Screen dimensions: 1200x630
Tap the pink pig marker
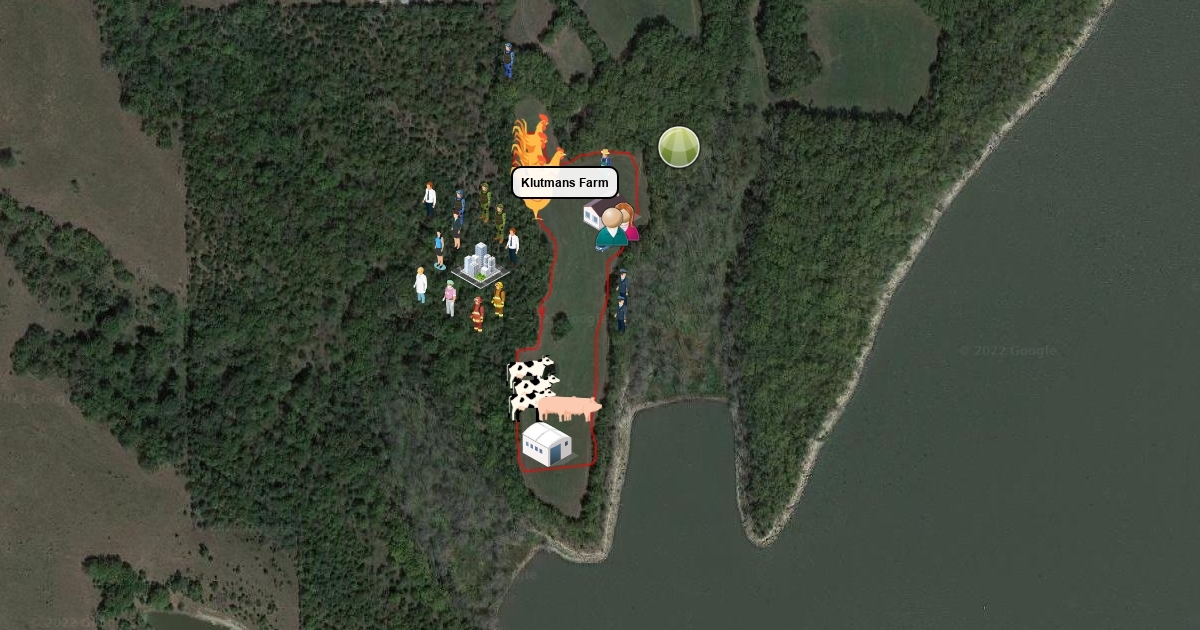click(572, 407)
